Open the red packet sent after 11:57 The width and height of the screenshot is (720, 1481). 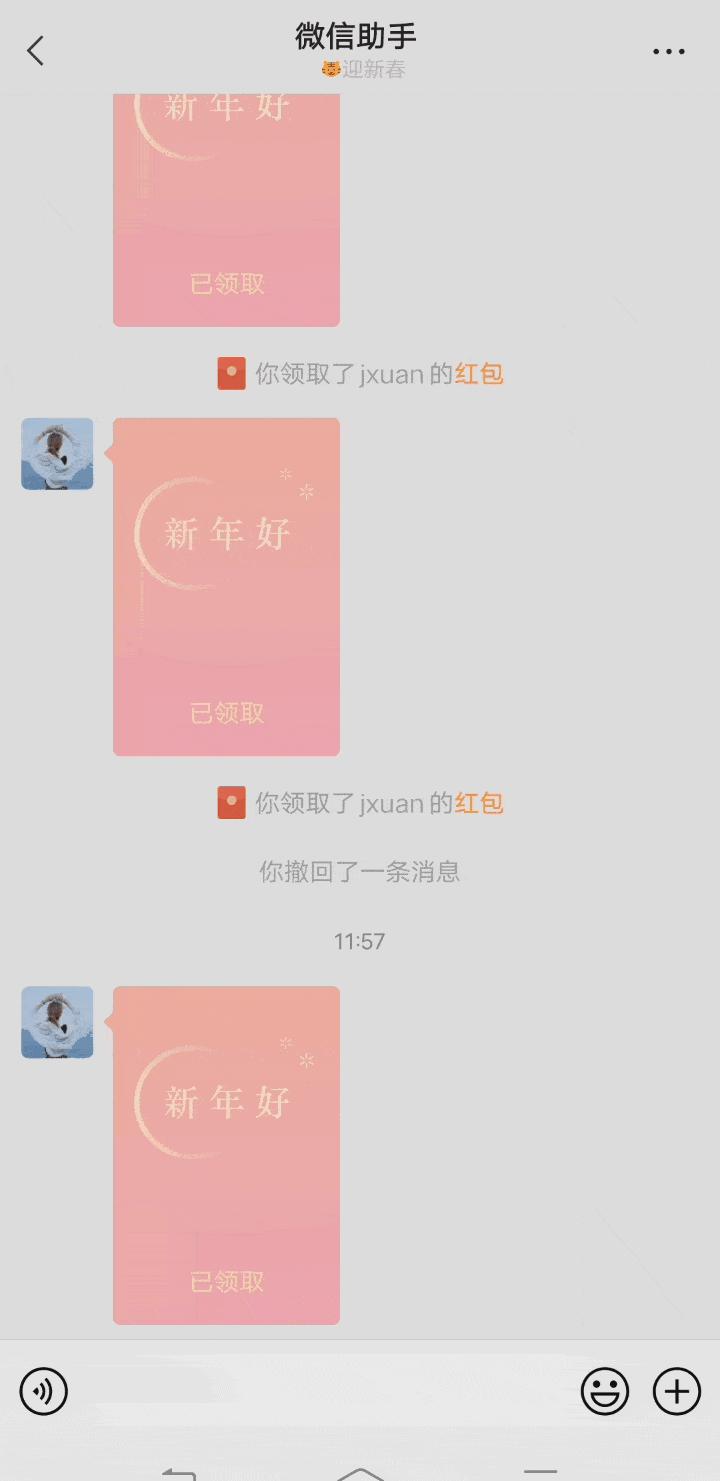click(227, 1155)
